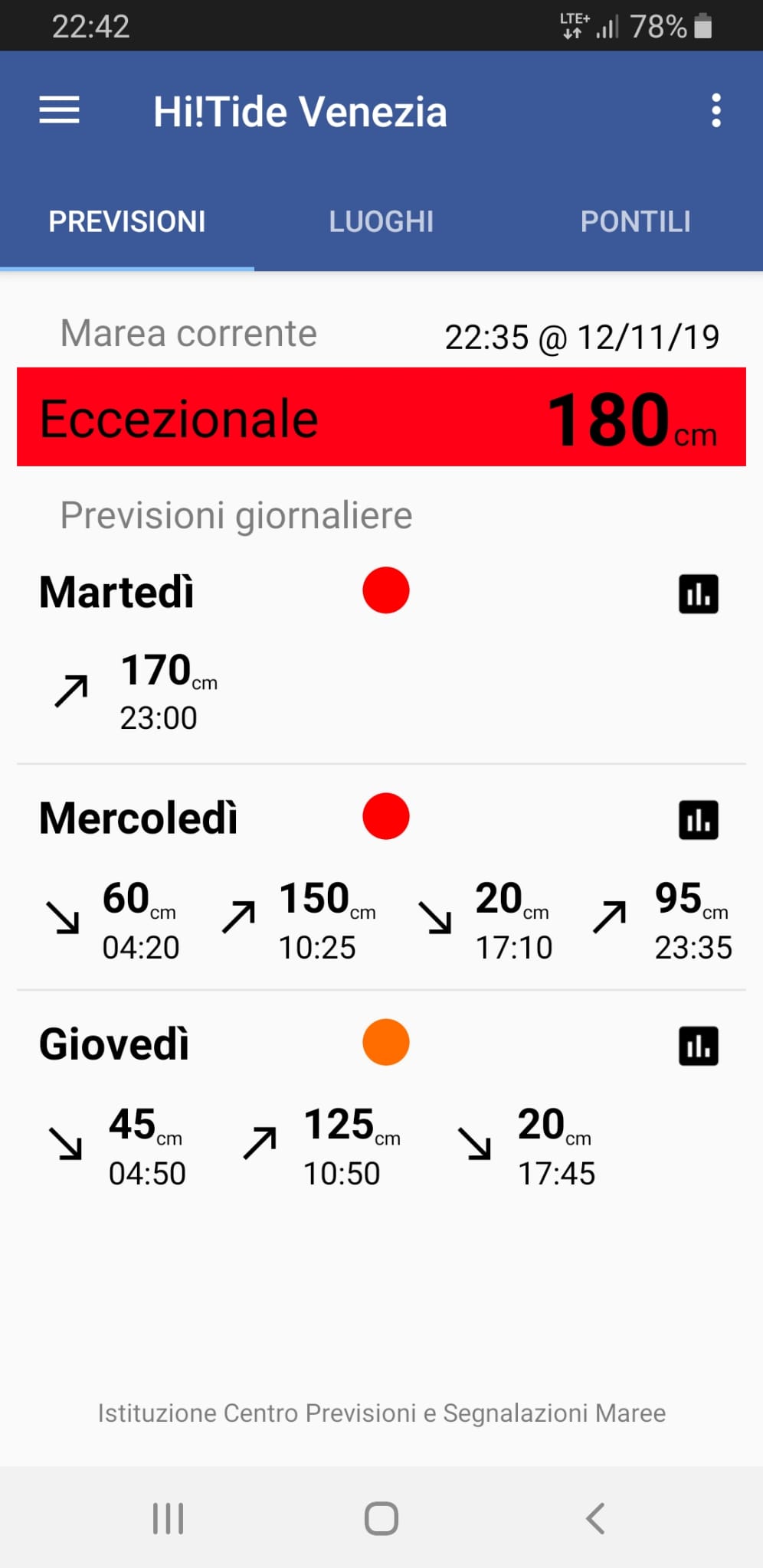The image size is (763, 1568).
Task: Open the chart icon for Giovedì
Action: pyautogui.click(x=699, y=1046)
